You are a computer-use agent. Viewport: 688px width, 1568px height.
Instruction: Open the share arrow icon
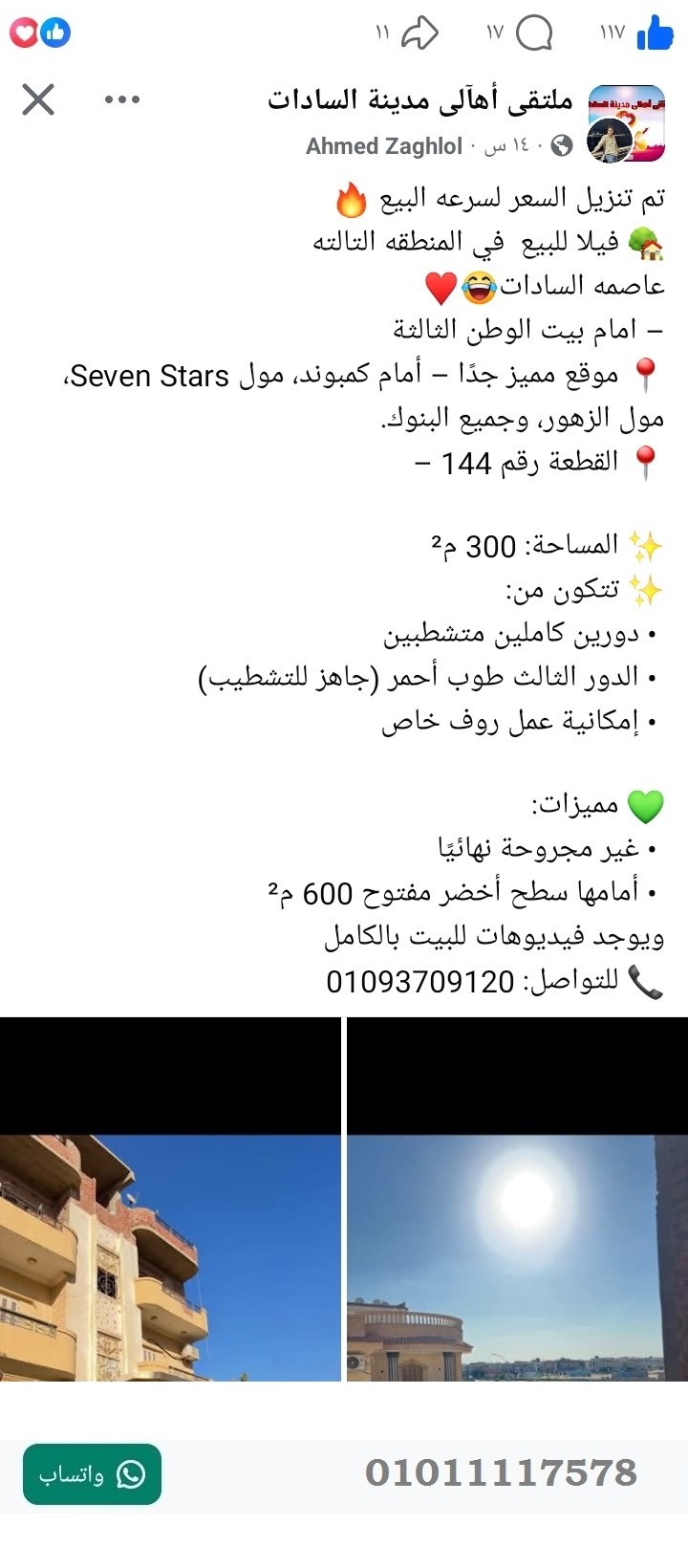pos(420,32)
